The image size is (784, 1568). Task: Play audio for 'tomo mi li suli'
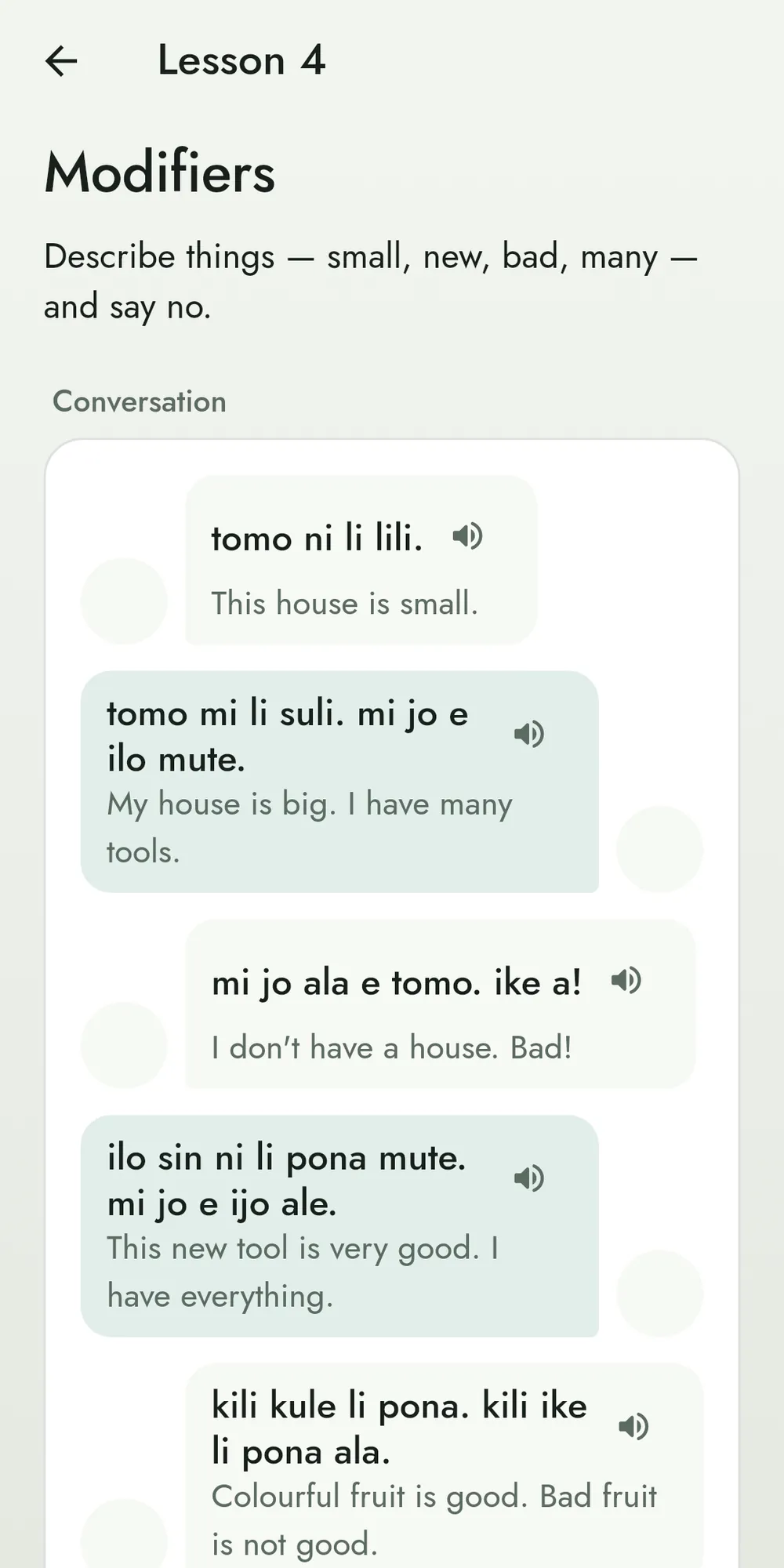529,735
